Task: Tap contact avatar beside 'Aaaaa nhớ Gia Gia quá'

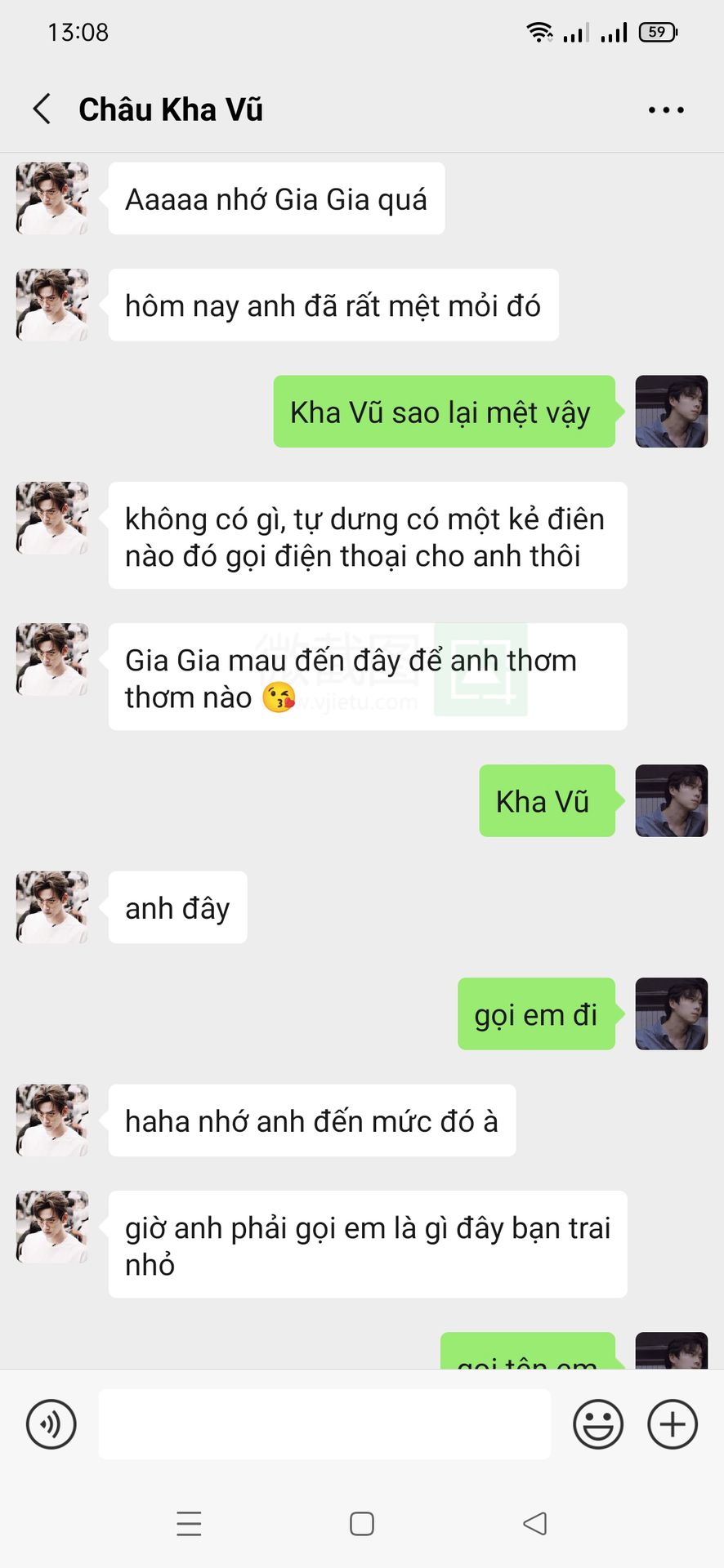Action: coord(52,198)
